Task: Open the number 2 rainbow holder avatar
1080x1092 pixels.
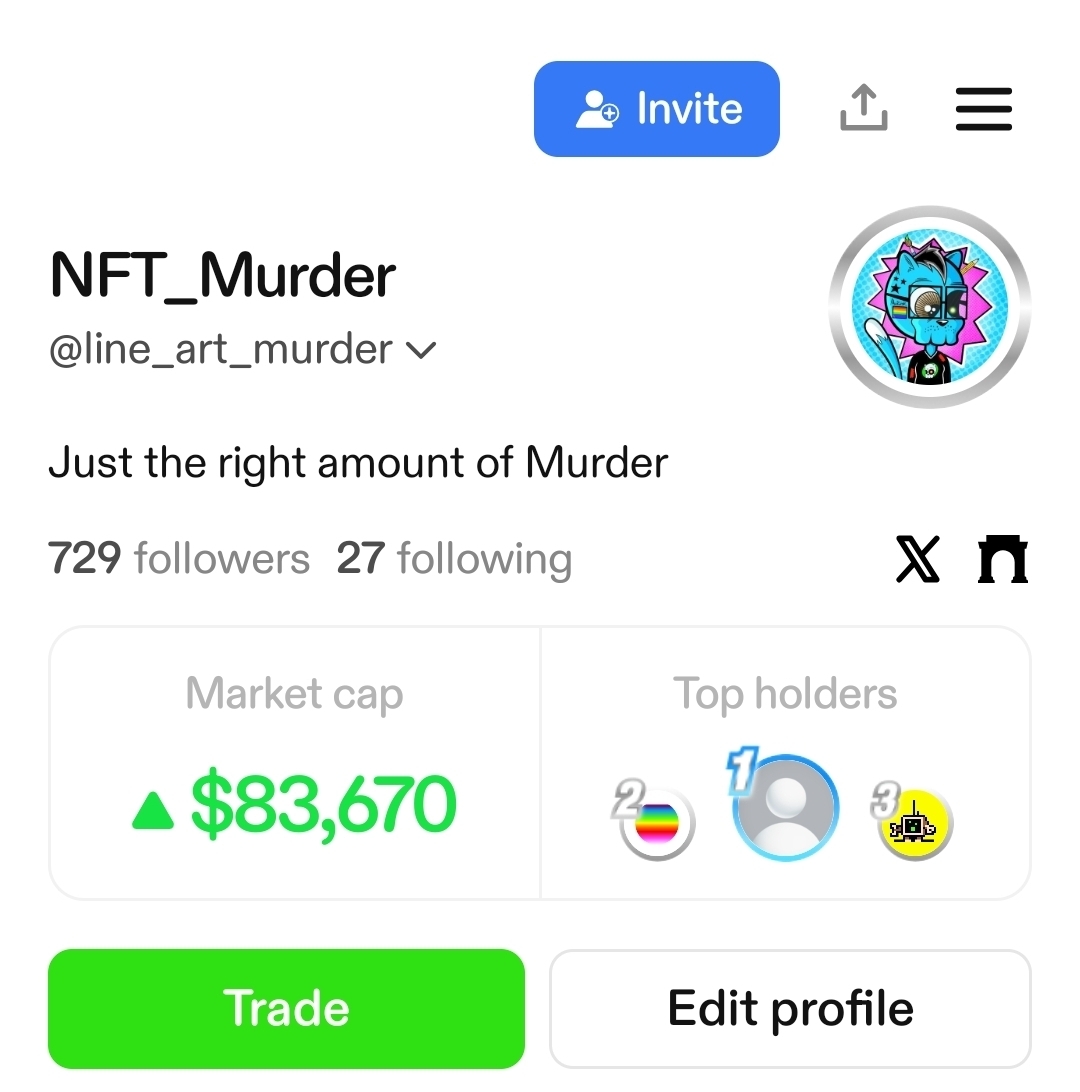Action: (656, 823)
